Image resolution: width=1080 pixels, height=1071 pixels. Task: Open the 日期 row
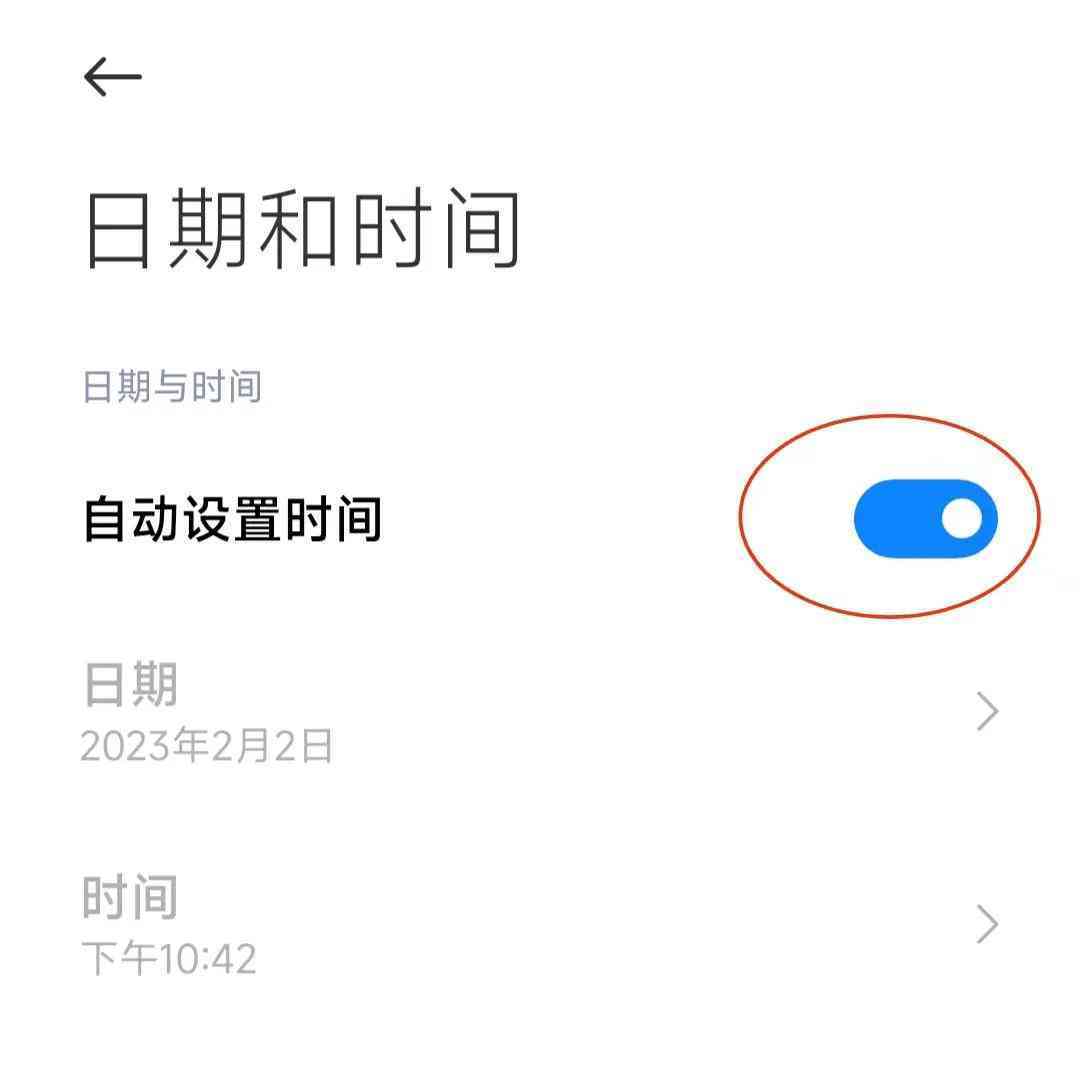coord(540,713)
